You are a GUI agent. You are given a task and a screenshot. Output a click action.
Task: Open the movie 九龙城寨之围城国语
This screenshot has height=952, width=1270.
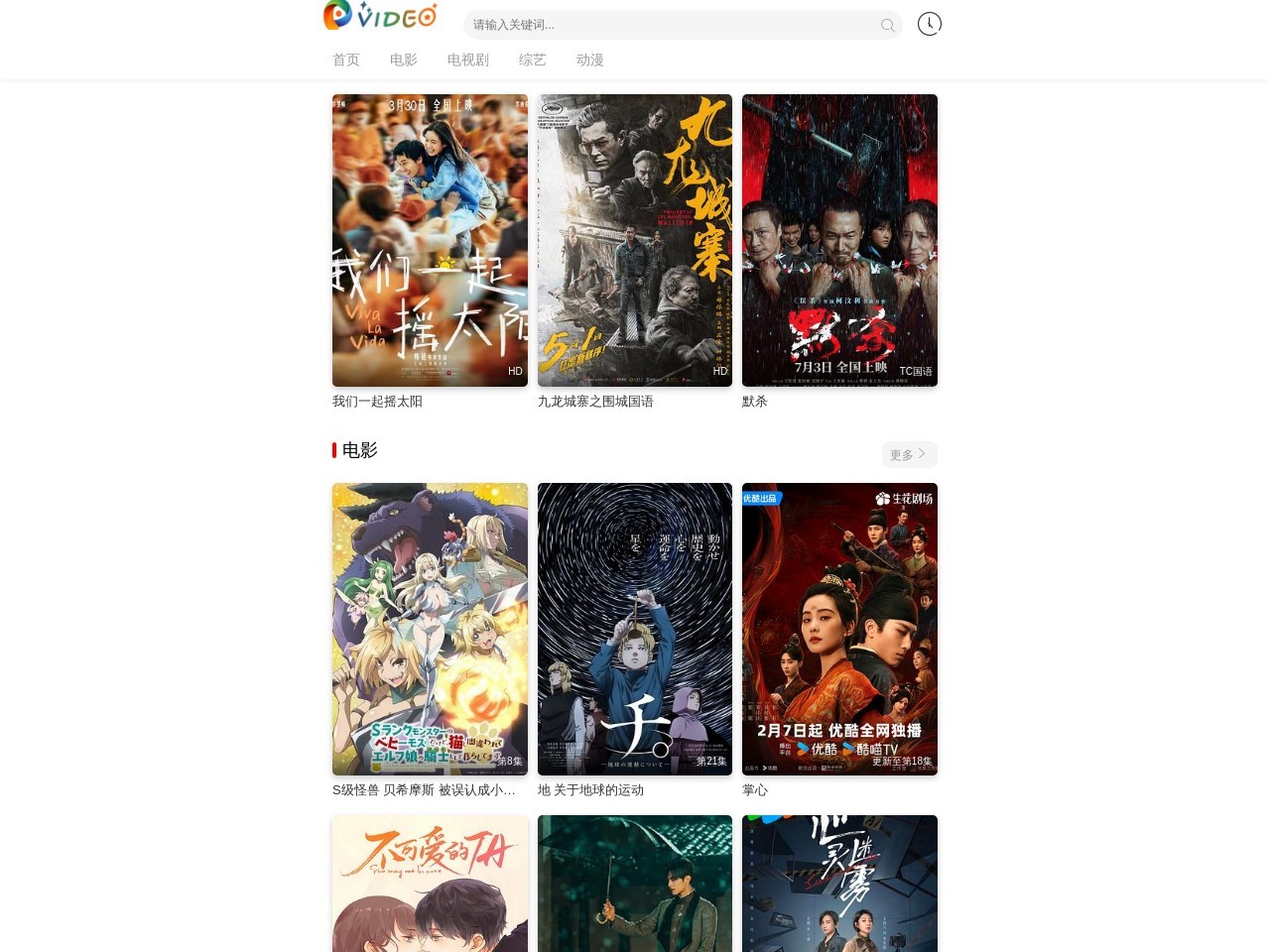(635, 241)
